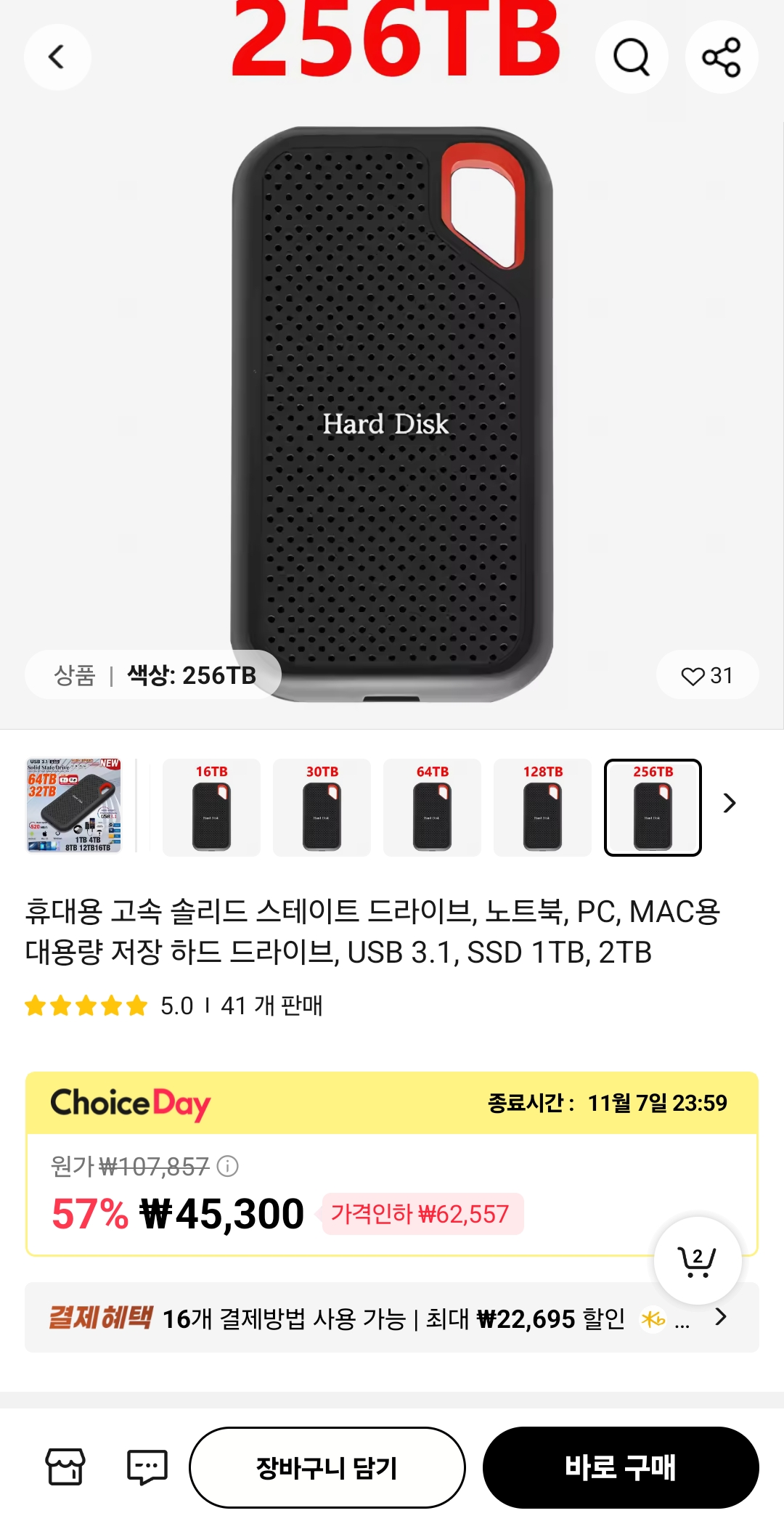This screenshot has height=1529, width=784.
Task: Go back using the top arrow
Action: click(x=57, y=57)
